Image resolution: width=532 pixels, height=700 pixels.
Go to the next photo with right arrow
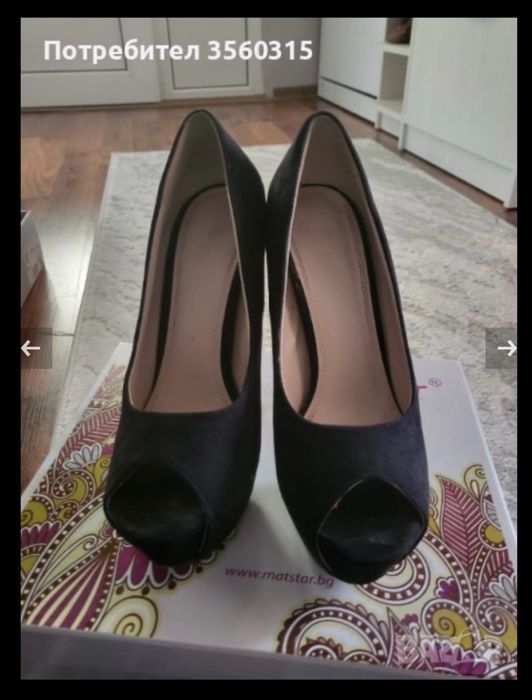(502, 348)
